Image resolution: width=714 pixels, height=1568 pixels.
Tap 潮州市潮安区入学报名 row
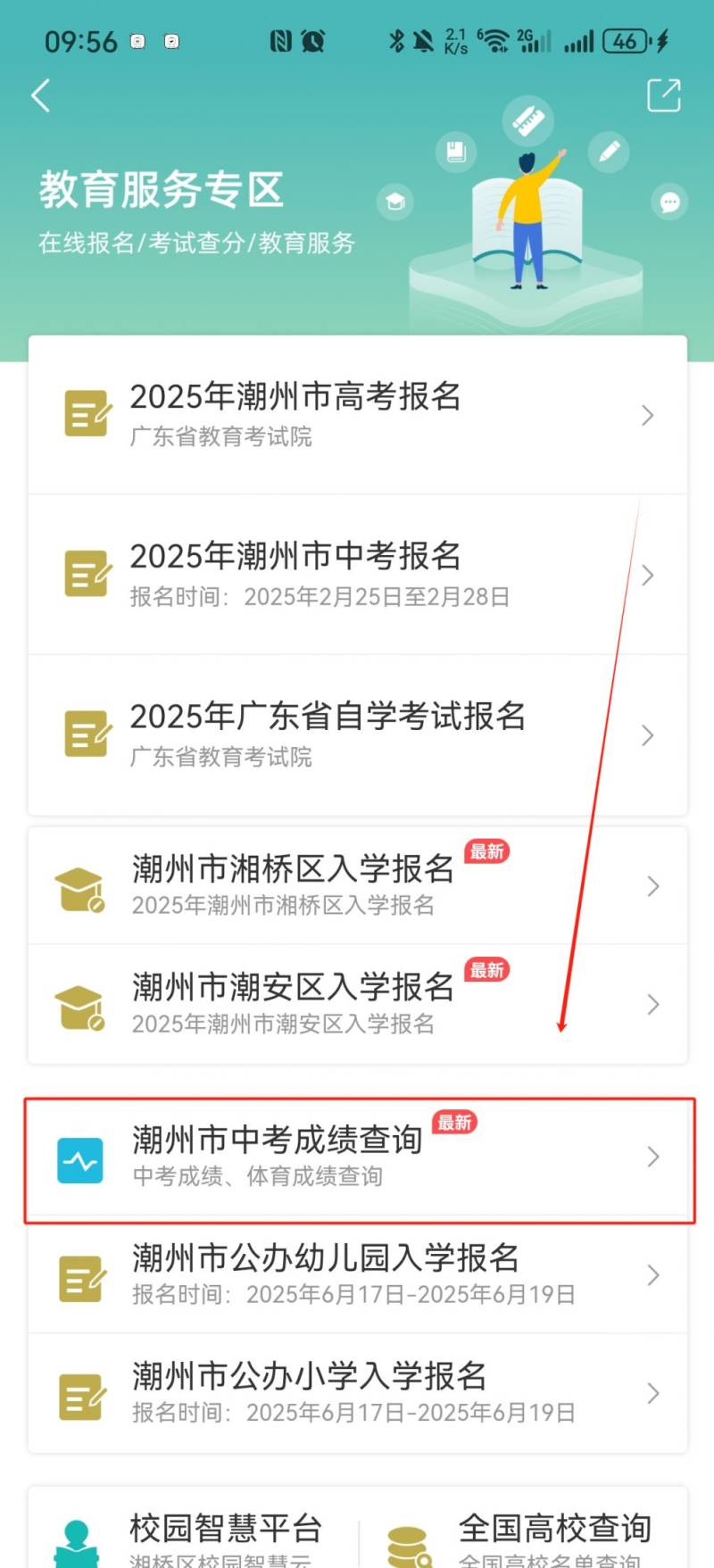tap(357, 1004)
